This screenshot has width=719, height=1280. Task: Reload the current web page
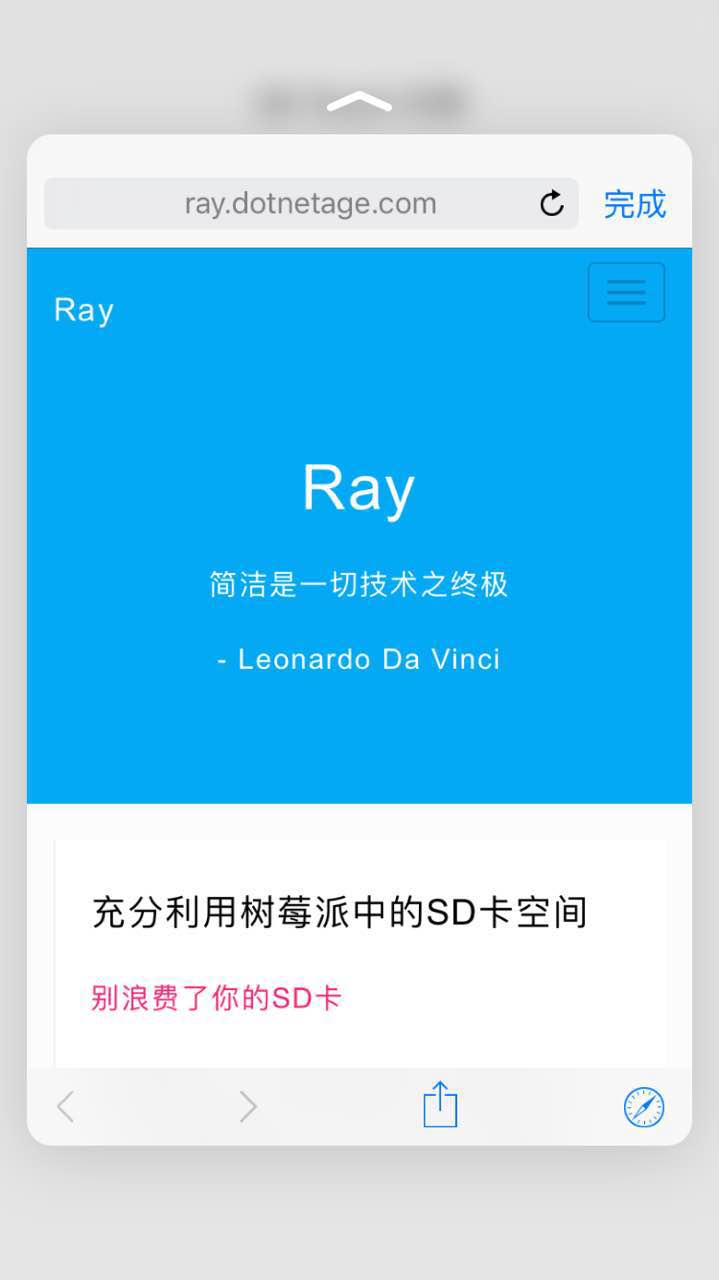(x=552, y=204)
